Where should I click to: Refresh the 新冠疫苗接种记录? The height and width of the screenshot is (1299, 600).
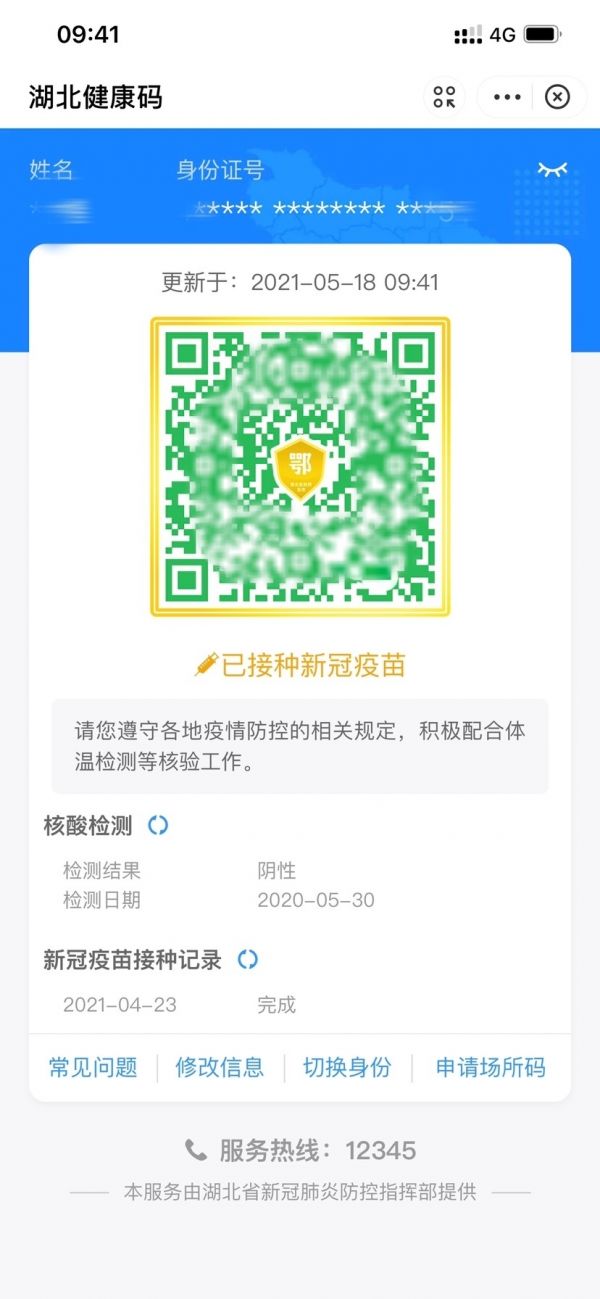coord(247,959)
